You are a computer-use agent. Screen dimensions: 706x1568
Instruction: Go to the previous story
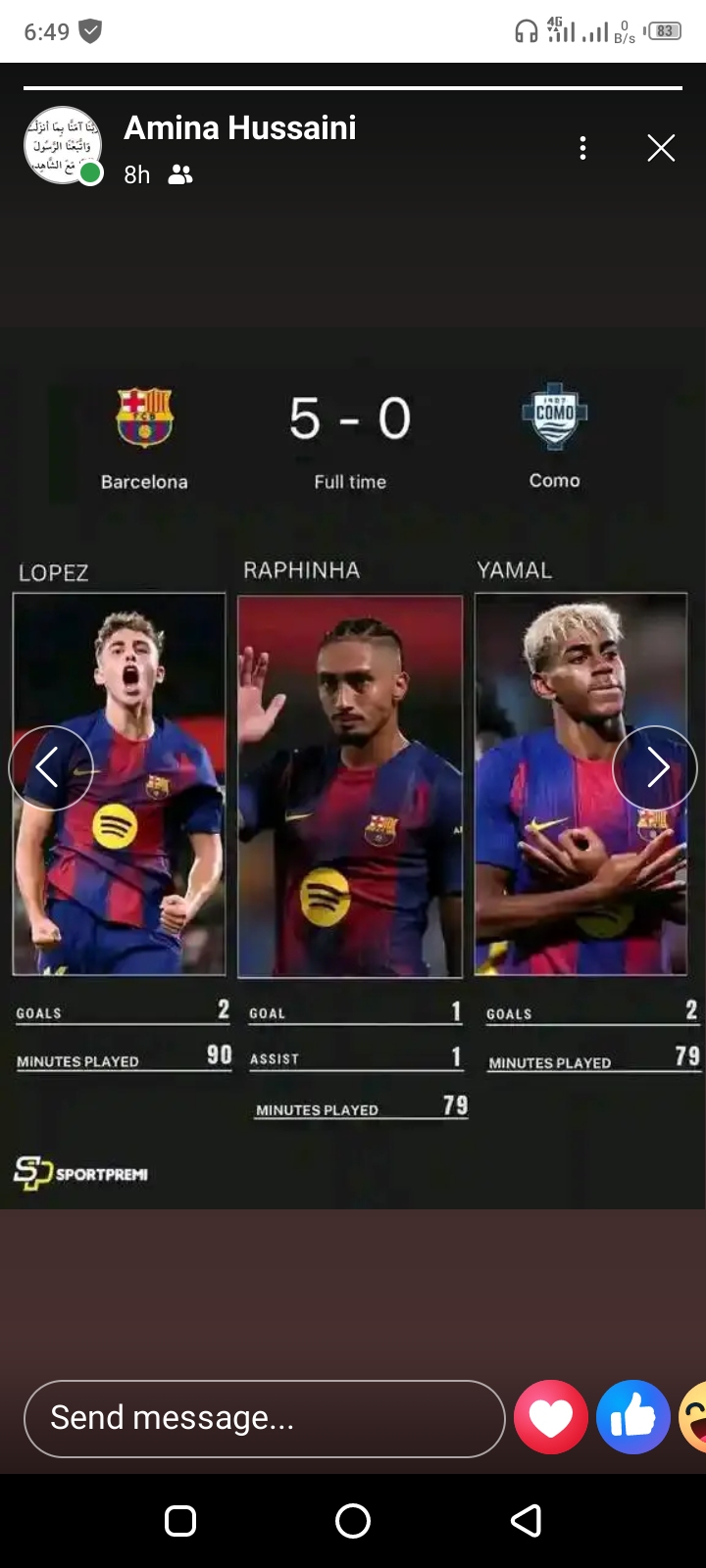coord(50,767)
